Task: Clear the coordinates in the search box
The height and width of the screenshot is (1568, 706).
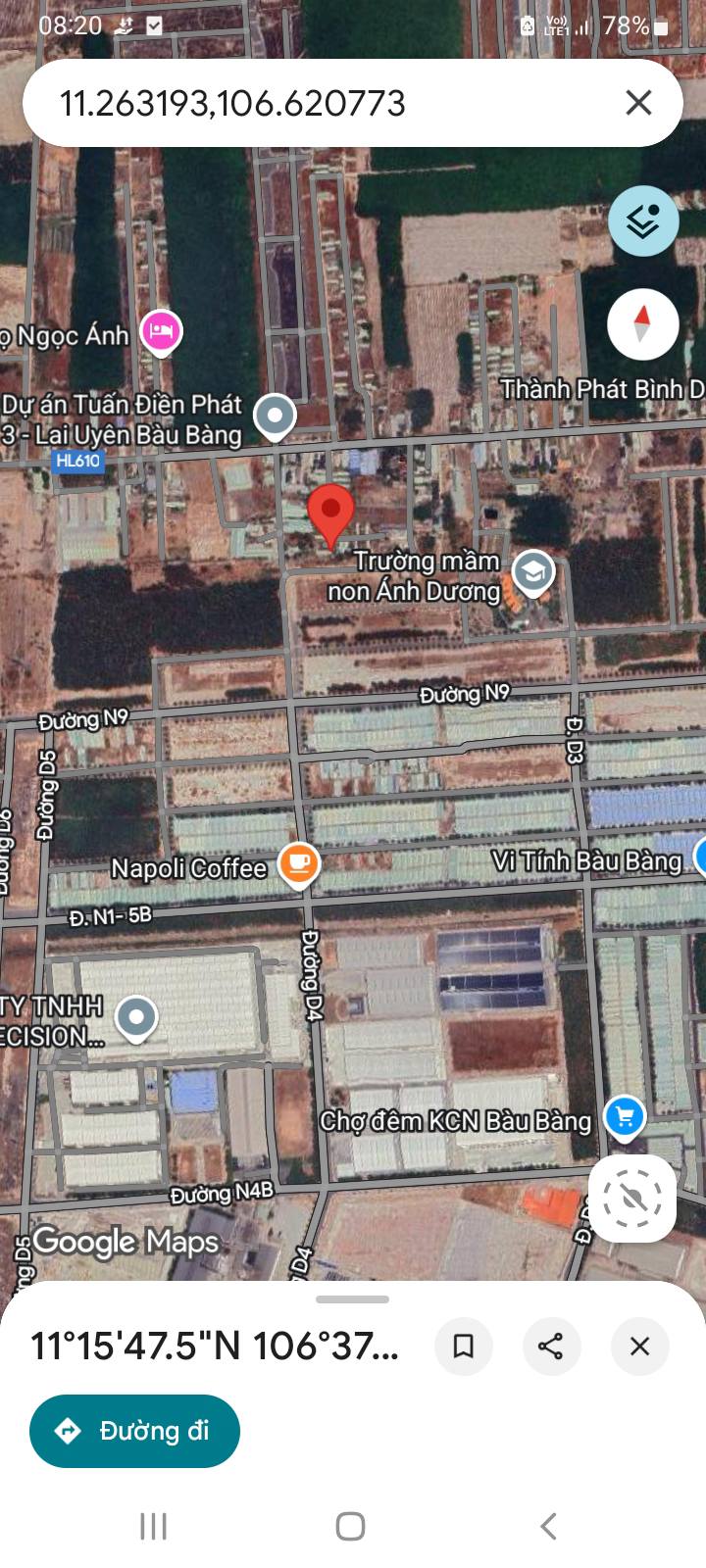Action: pyautogui.click(x=638, y=103)
